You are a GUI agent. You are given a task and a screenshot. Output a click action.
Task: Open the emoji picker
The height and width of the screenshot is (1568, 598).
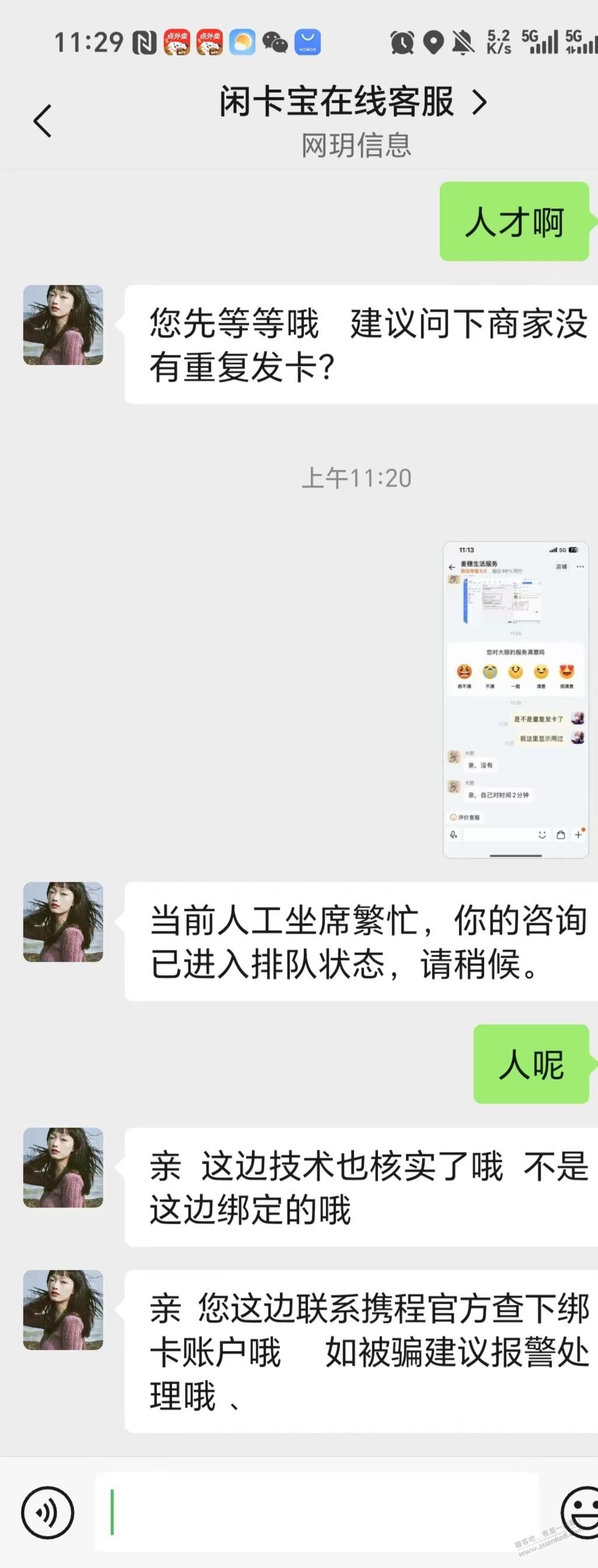tap(580, 1512)
